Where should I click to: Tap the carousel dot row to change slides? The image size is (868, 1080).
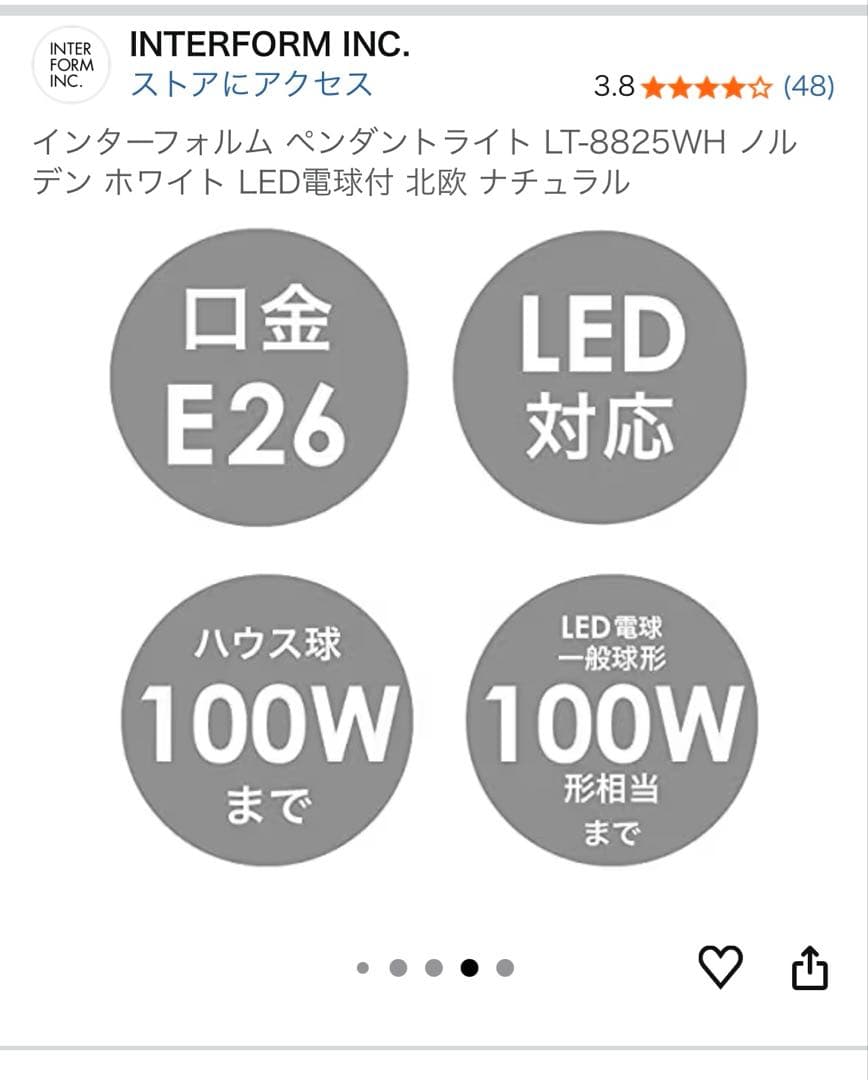pyautogui.click(x=432, y=968)
